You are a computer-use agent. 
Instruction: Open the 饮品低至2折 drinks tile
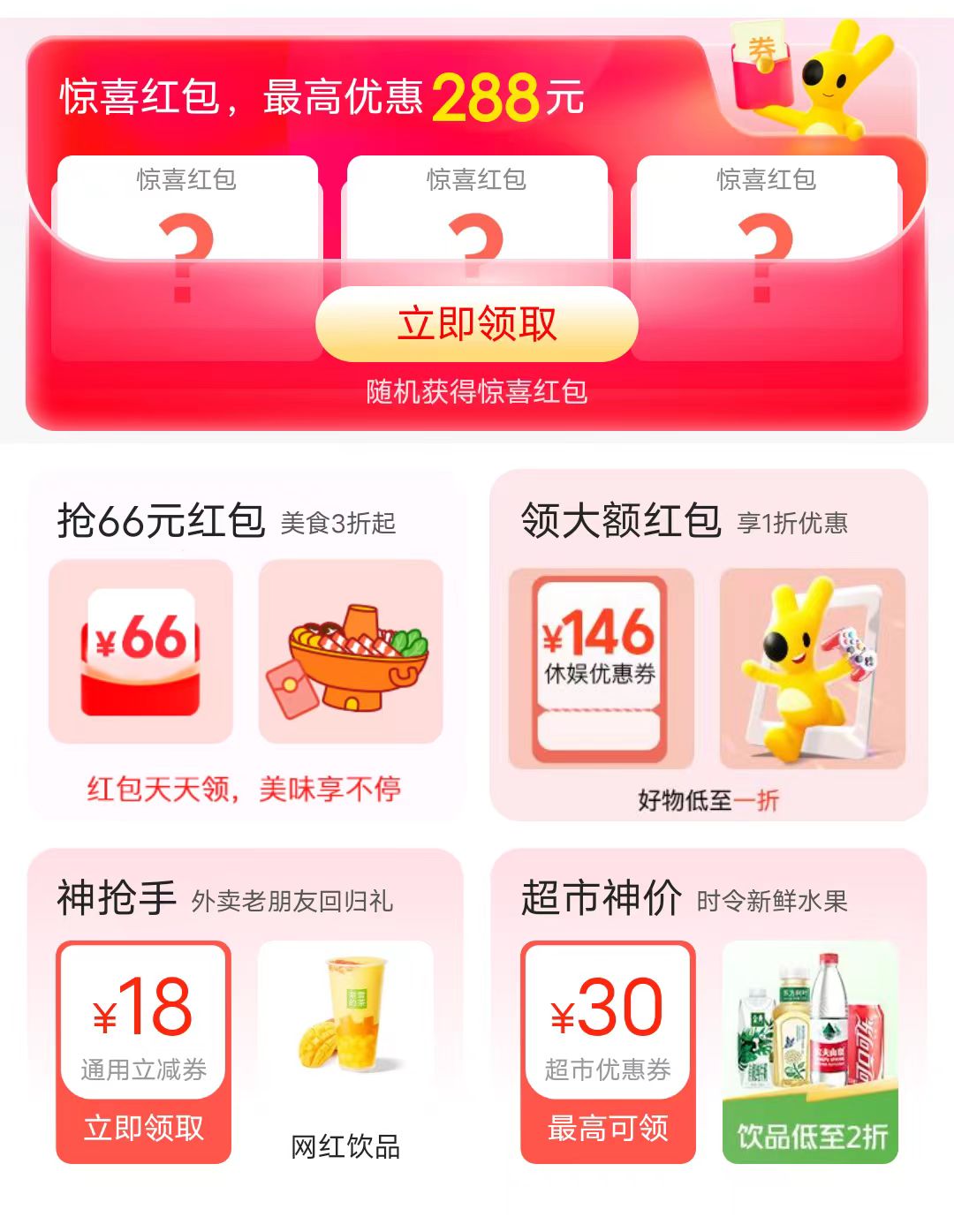point(811,1051)
